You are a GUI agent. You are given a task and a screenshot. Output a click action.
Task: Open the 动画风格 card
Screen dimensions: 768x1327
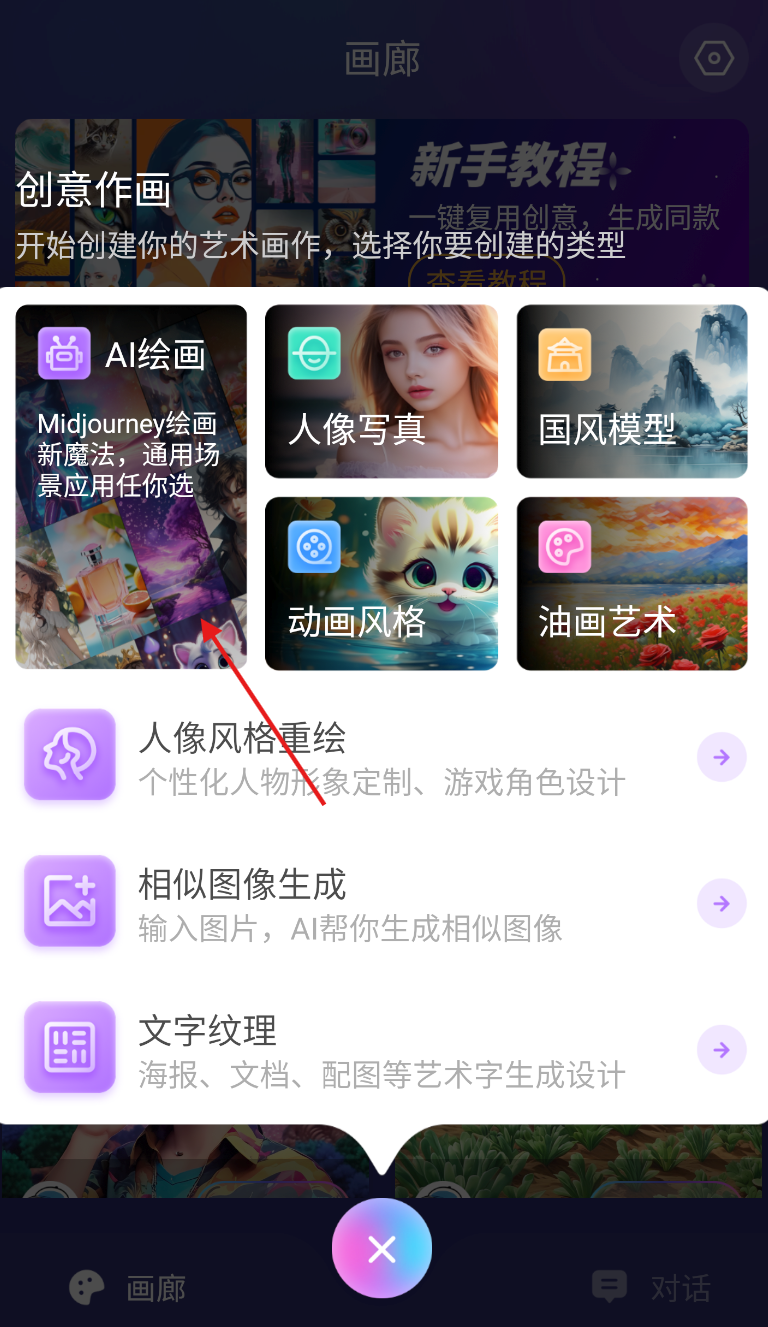(381, 584)
